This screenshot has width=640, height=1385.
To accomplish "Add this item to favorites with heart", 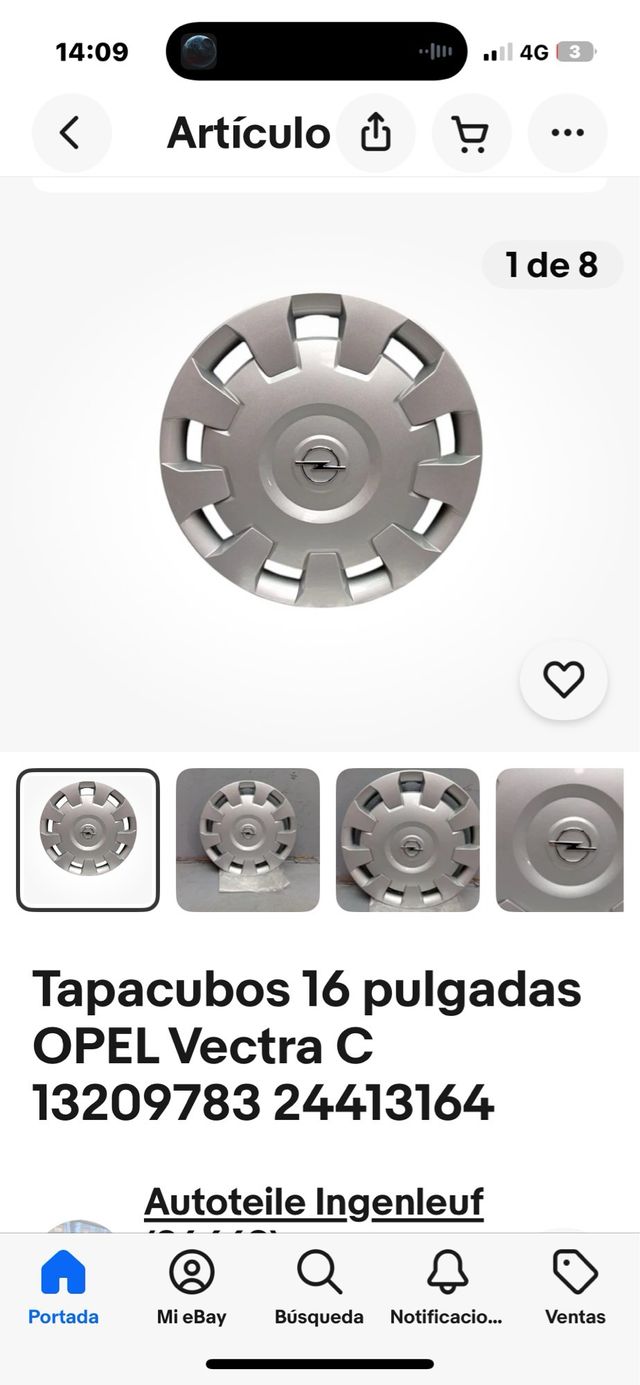I will click(563, 680).
